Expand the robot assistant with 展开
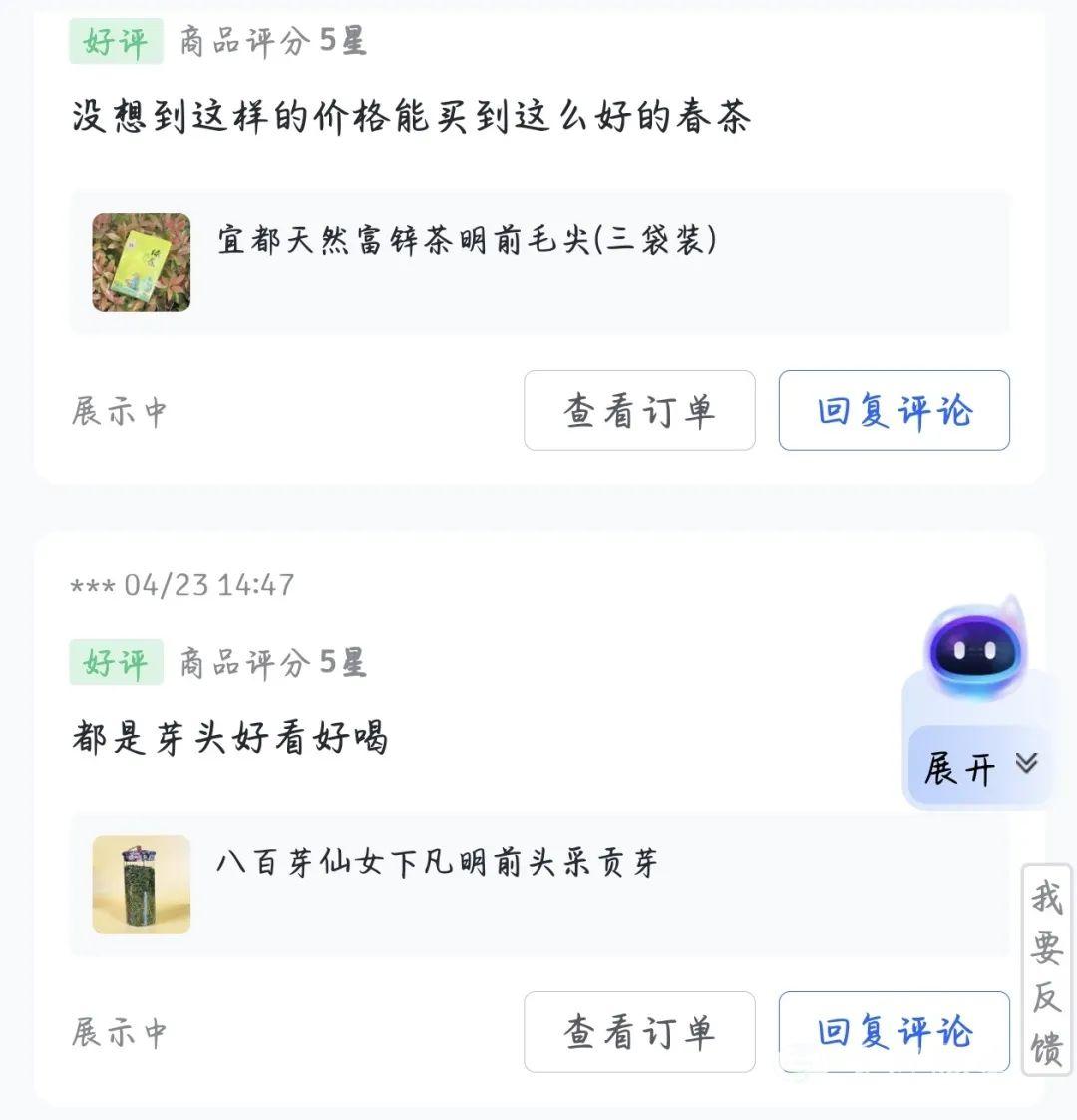The height and width of the screenshot is (1120, 1077). coord(979,767)
